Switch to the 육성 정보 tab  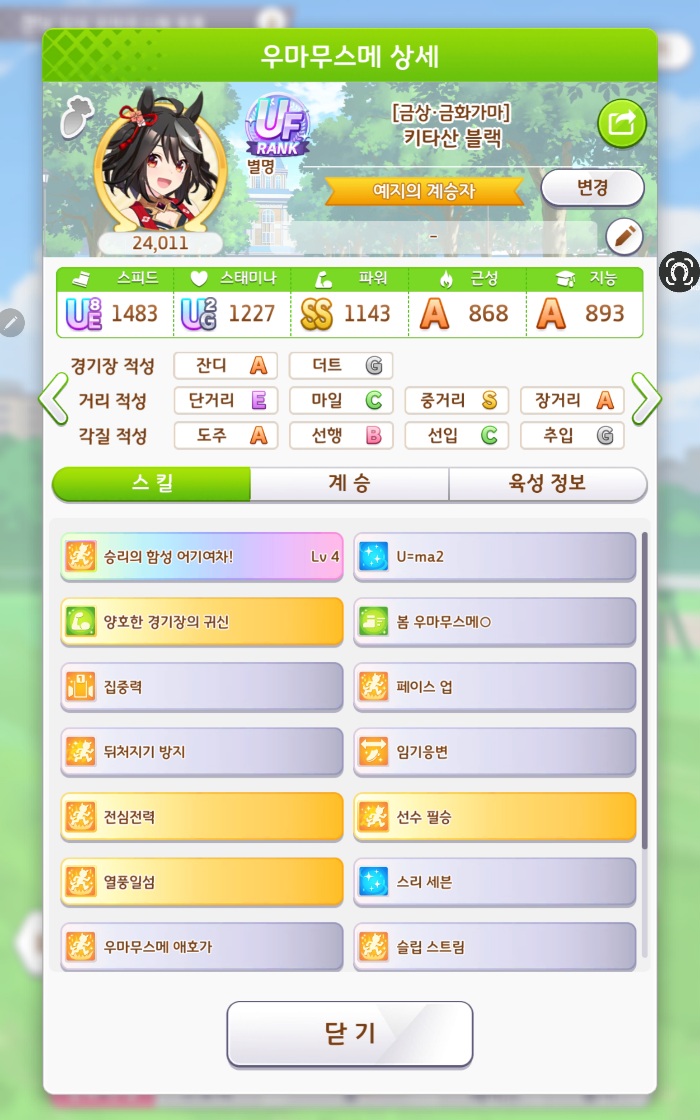[x=547, y=484]
